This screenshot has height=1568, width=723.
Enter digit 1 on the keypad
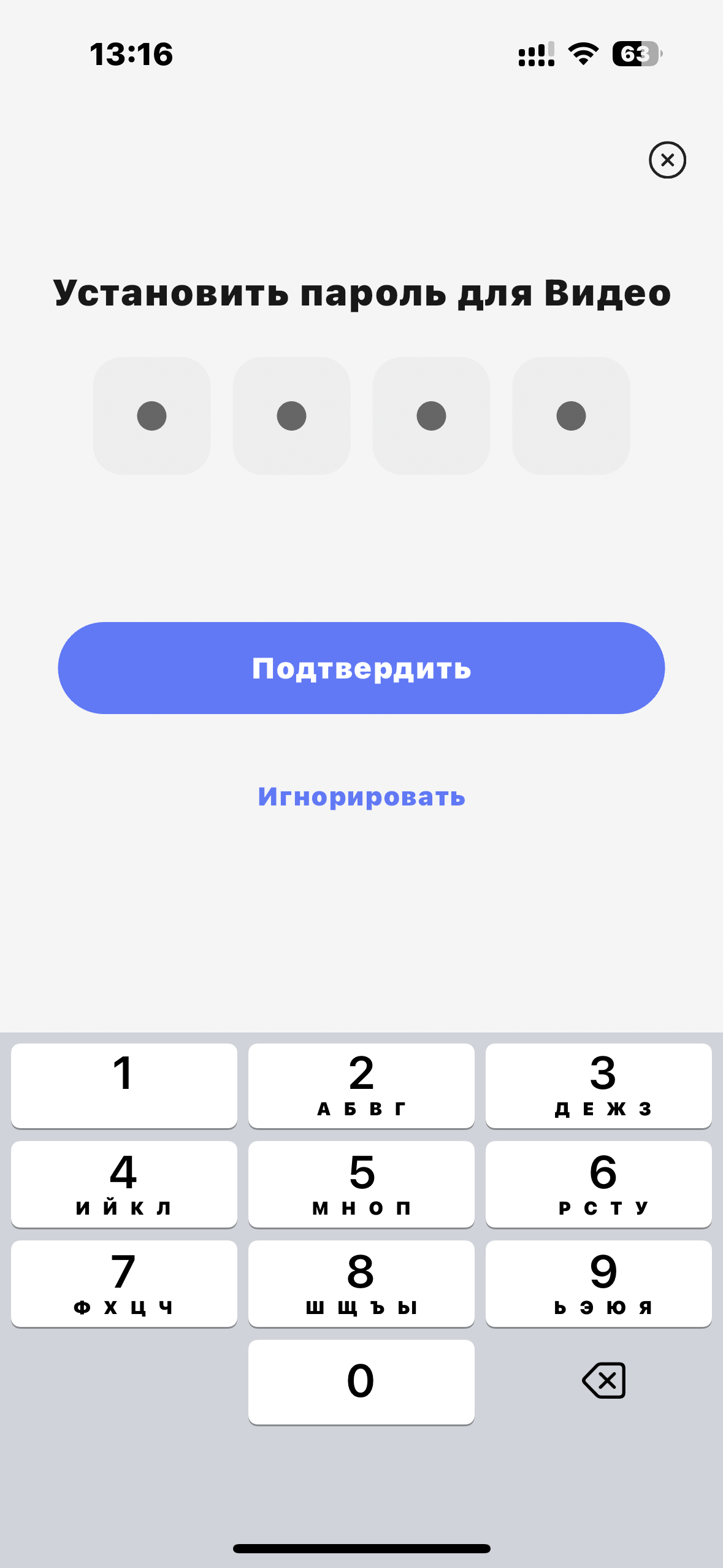pos(124,1085)
